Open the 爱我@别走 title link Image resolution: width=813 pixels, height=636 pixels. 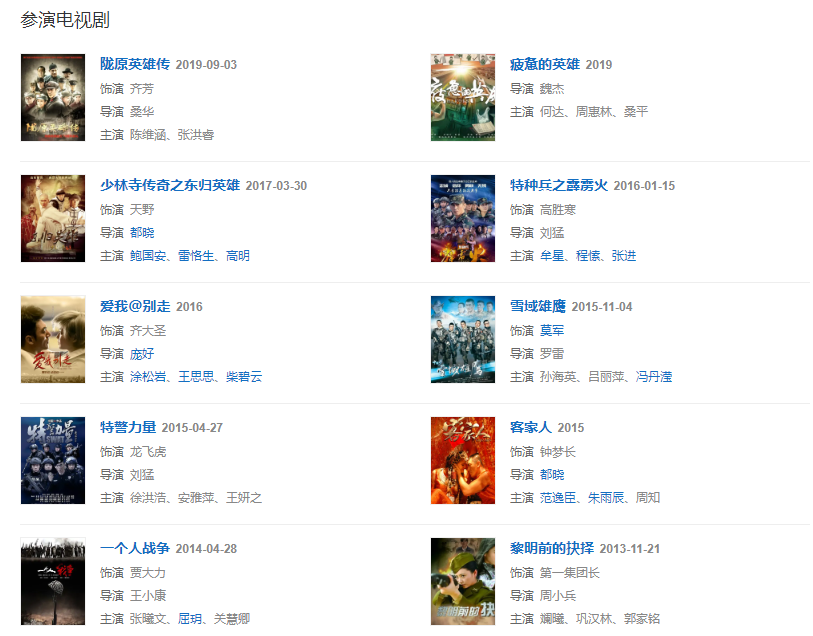[135, 307]
